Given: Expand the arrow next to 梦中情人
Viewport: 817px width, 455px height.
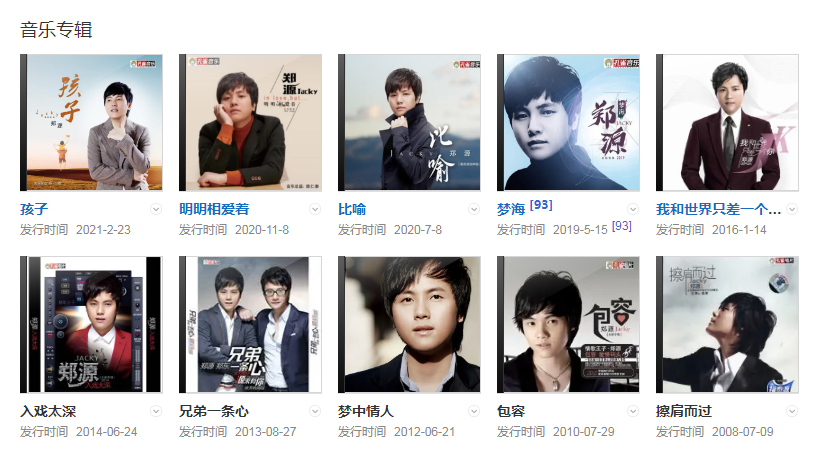Looking at the screenshot, I should pos(474,411).
